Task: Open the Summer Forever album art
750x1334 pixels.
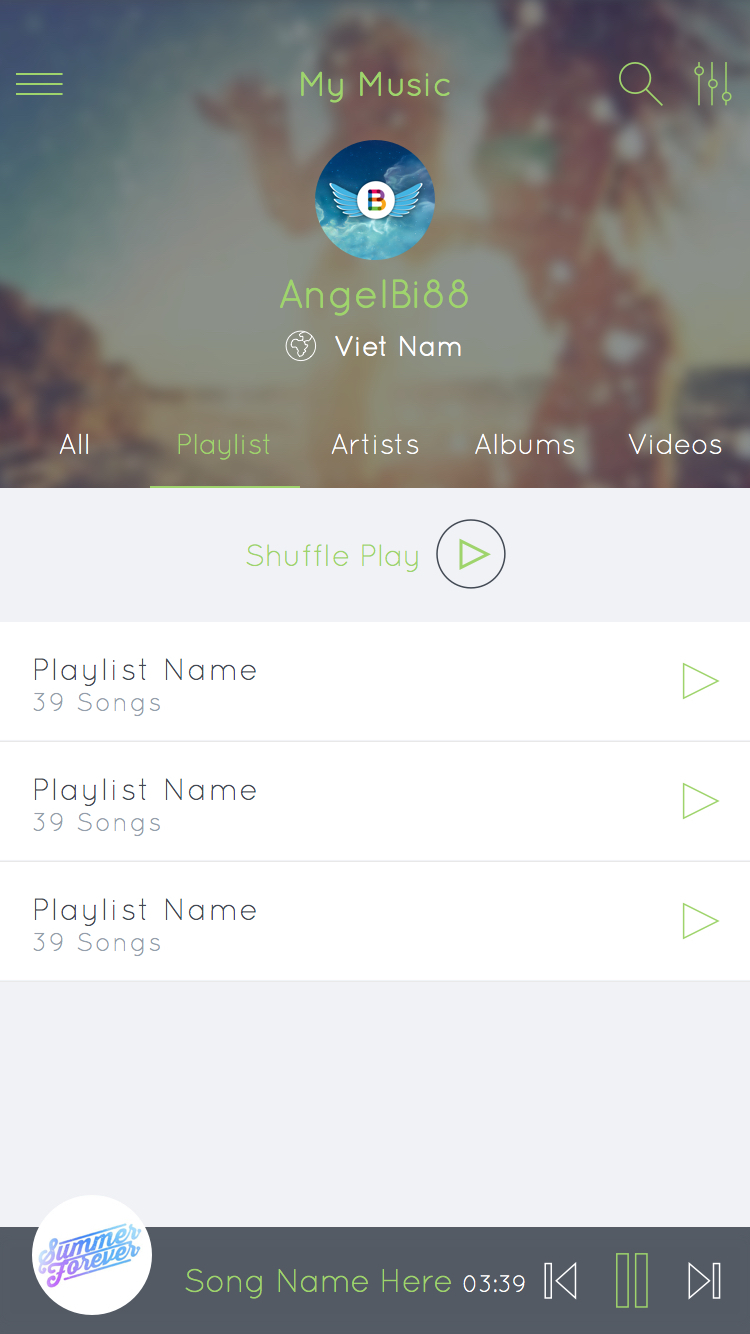Action: click(92, 1255)
